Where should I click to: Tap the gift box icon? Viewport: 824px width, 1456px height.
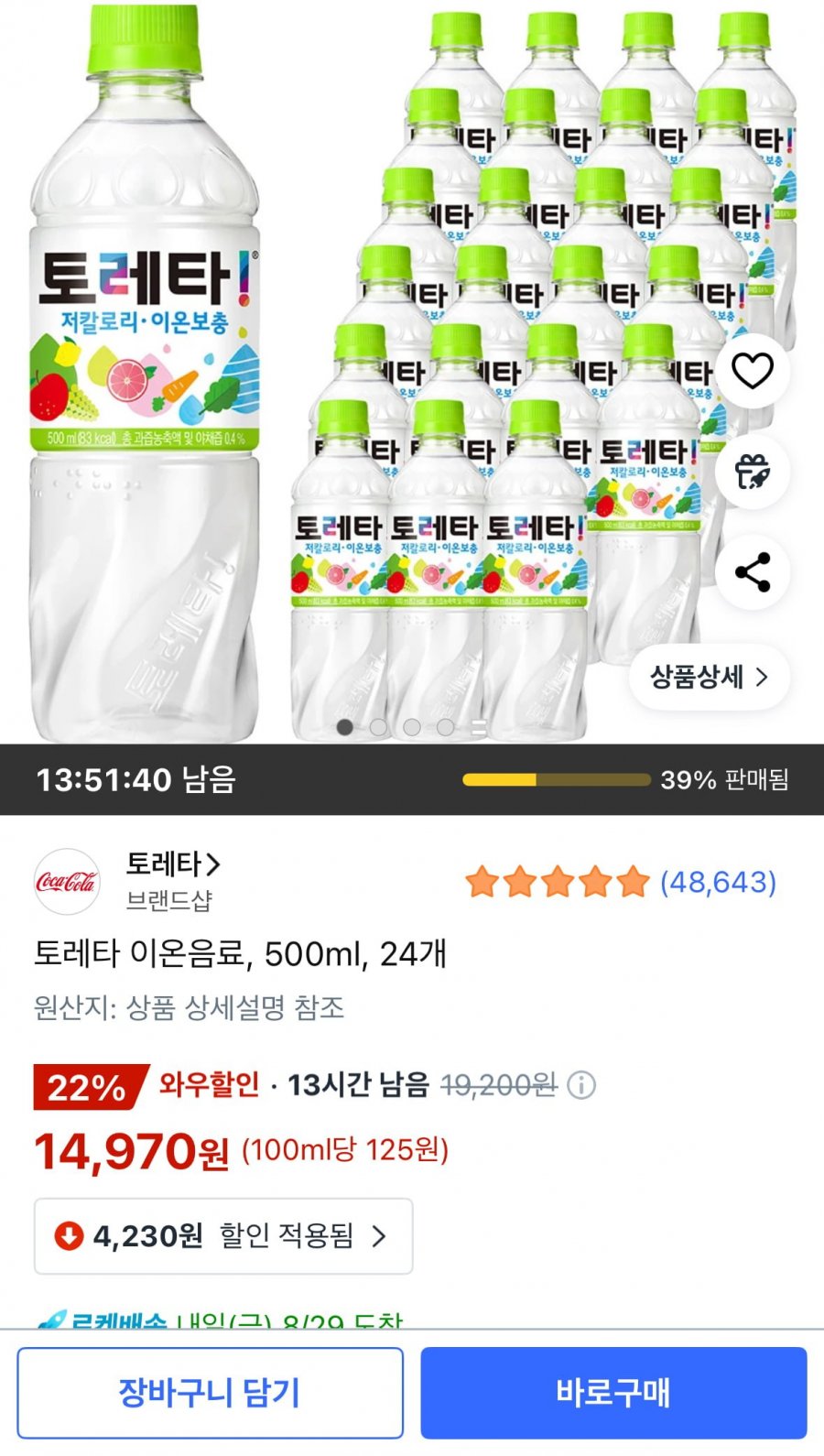[753, 472]
